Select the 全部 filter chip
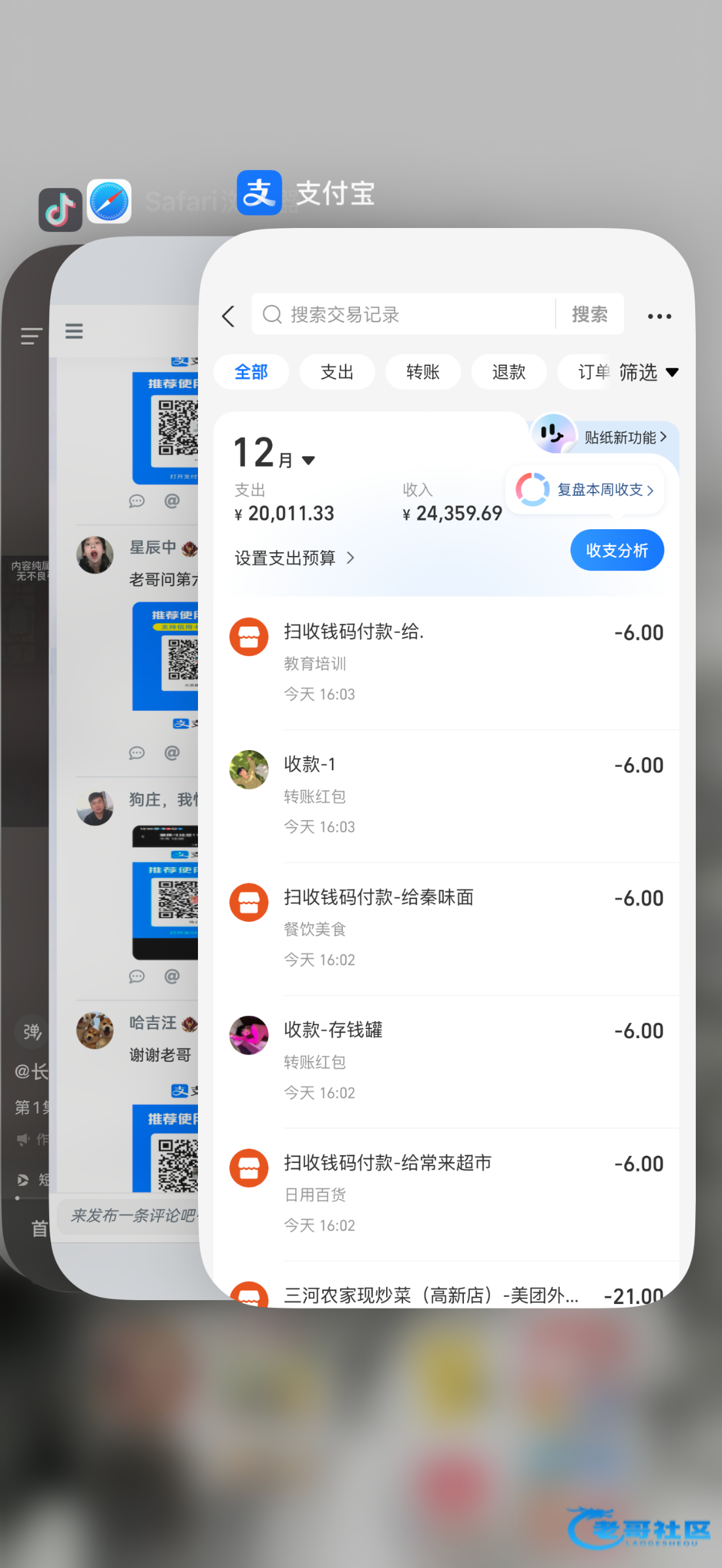The width and height of the screenshot is (722, 1568). (x=251, y=372)
